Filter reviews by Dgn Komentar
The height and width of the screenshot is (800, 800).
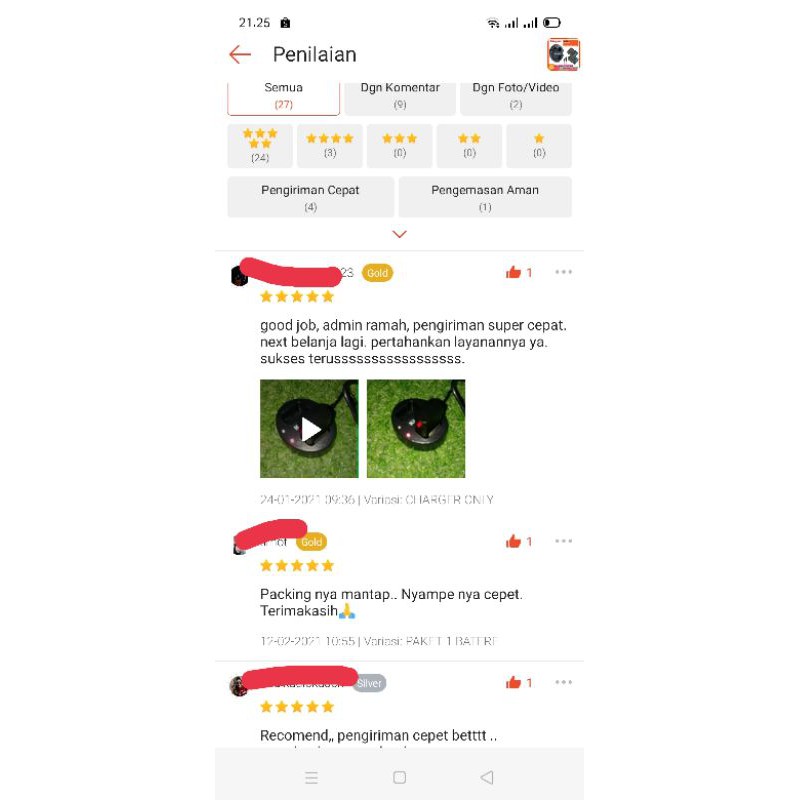[x=399, y=96]
